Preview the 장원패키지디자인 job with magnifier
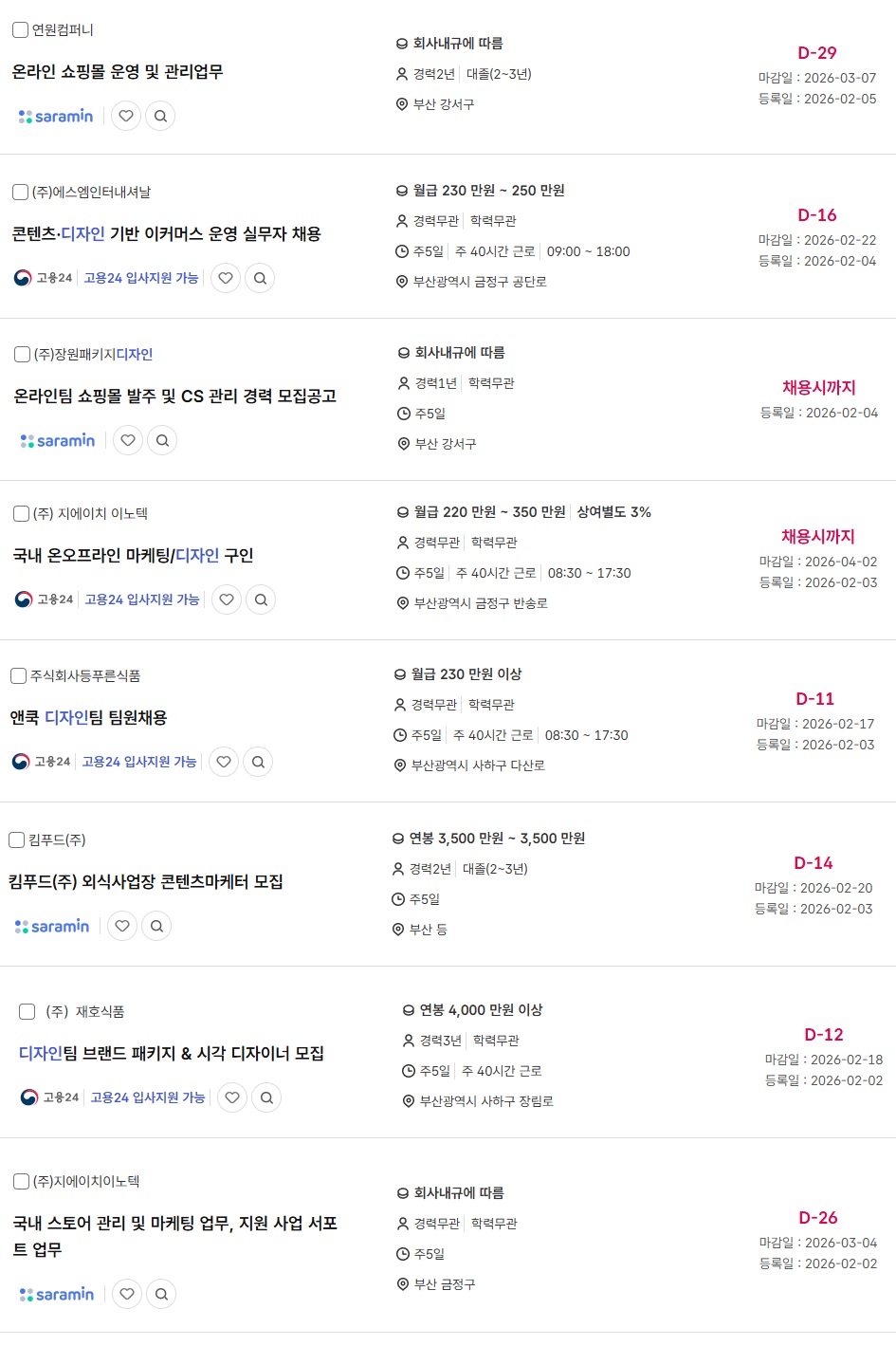896x1346 pixels. click(162, 440)
